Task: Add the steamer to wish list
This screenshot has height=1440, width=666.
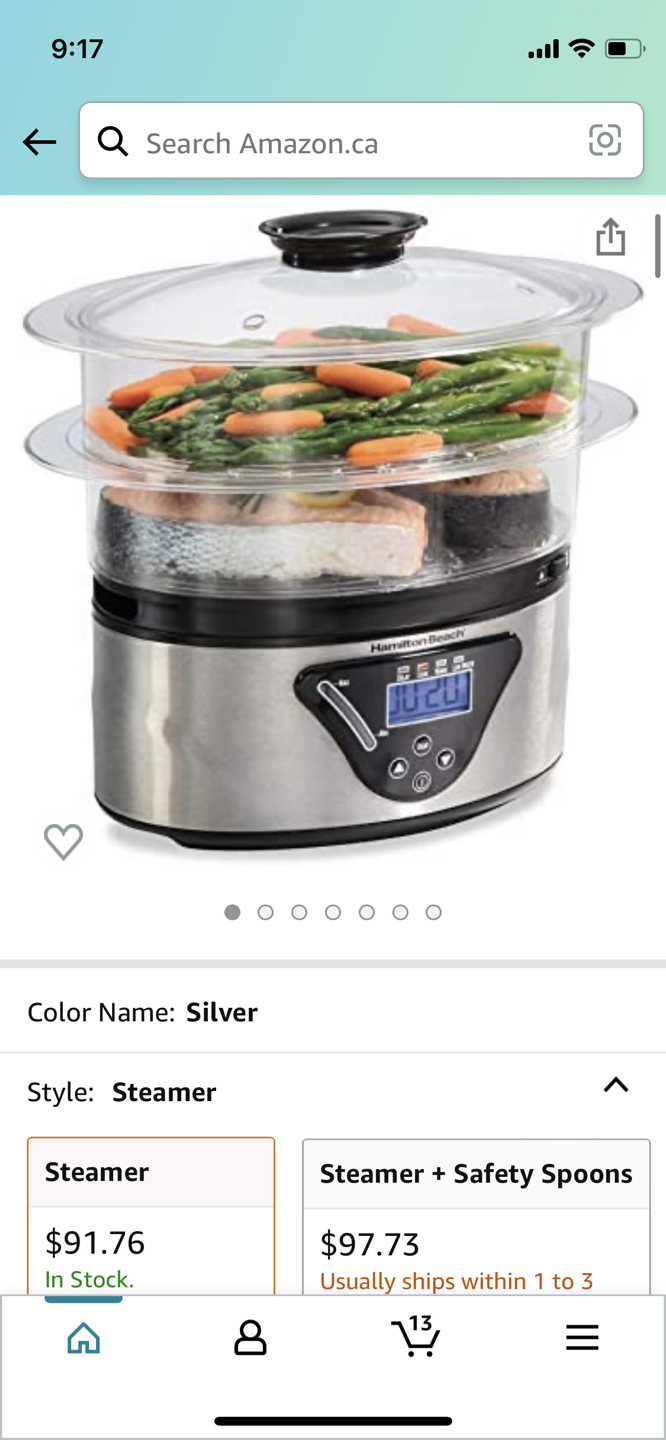Action: pyautogui.click(x=63, y=842)
